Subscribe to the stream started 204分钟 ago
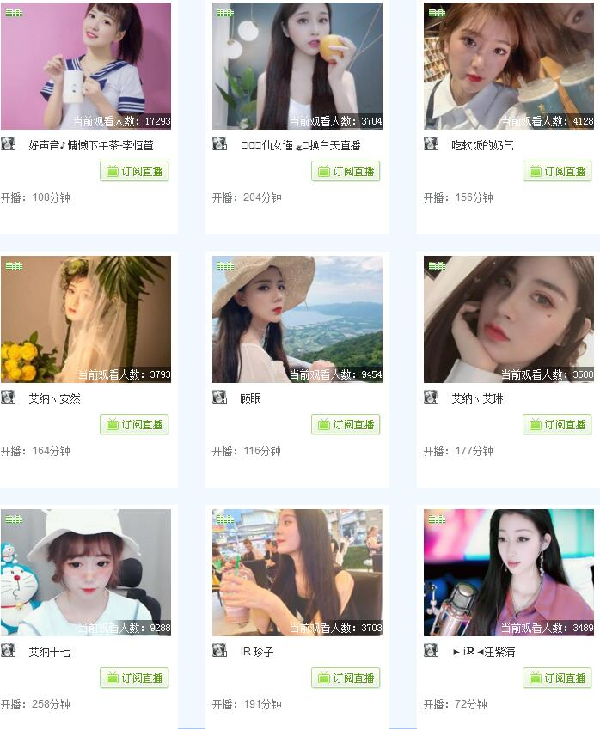The height and width of the screenshot is (729, 600). pos(346,172)
